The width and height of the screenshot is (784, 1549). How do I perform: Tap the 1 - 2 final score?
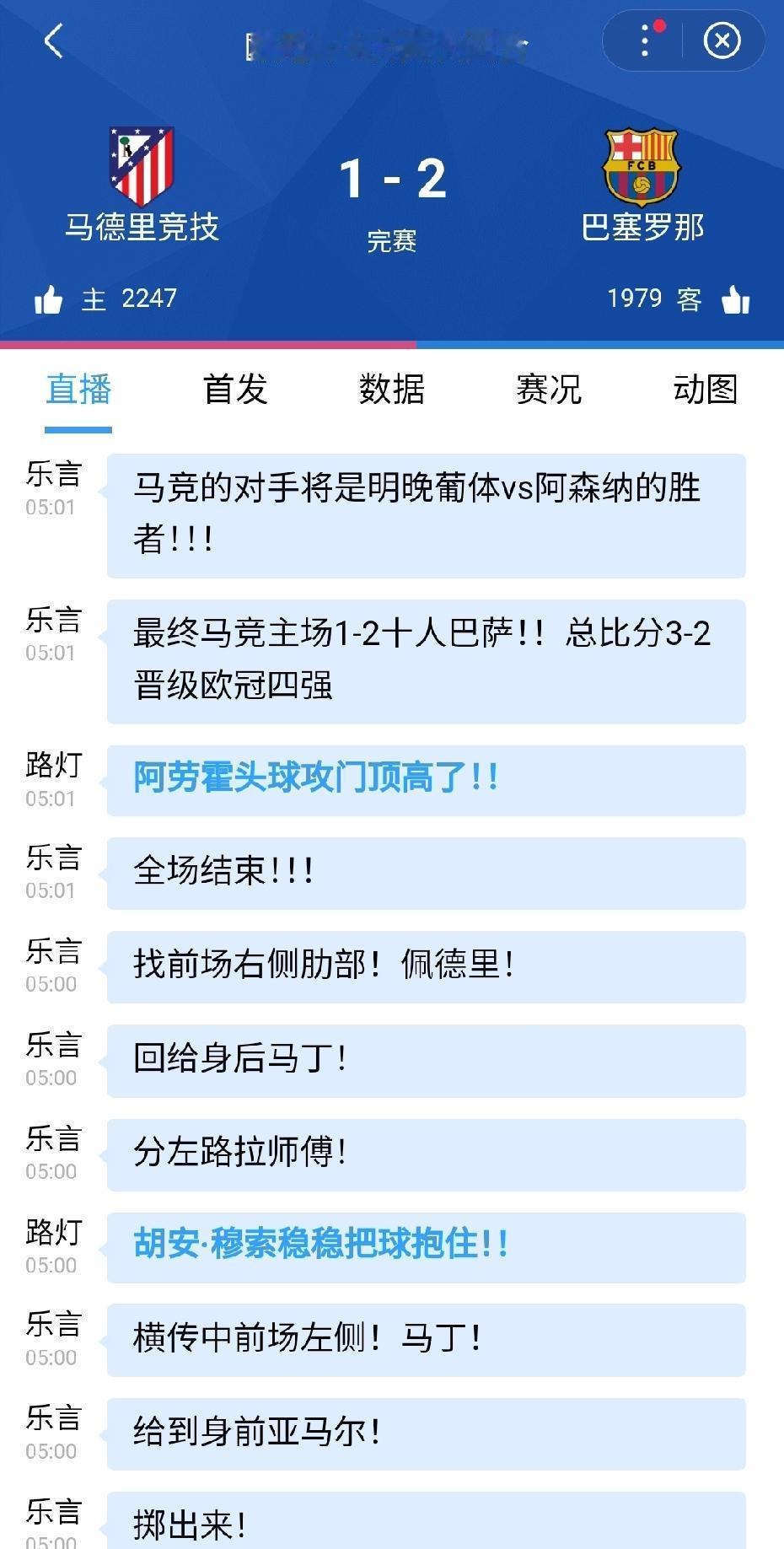coord(393,177)
